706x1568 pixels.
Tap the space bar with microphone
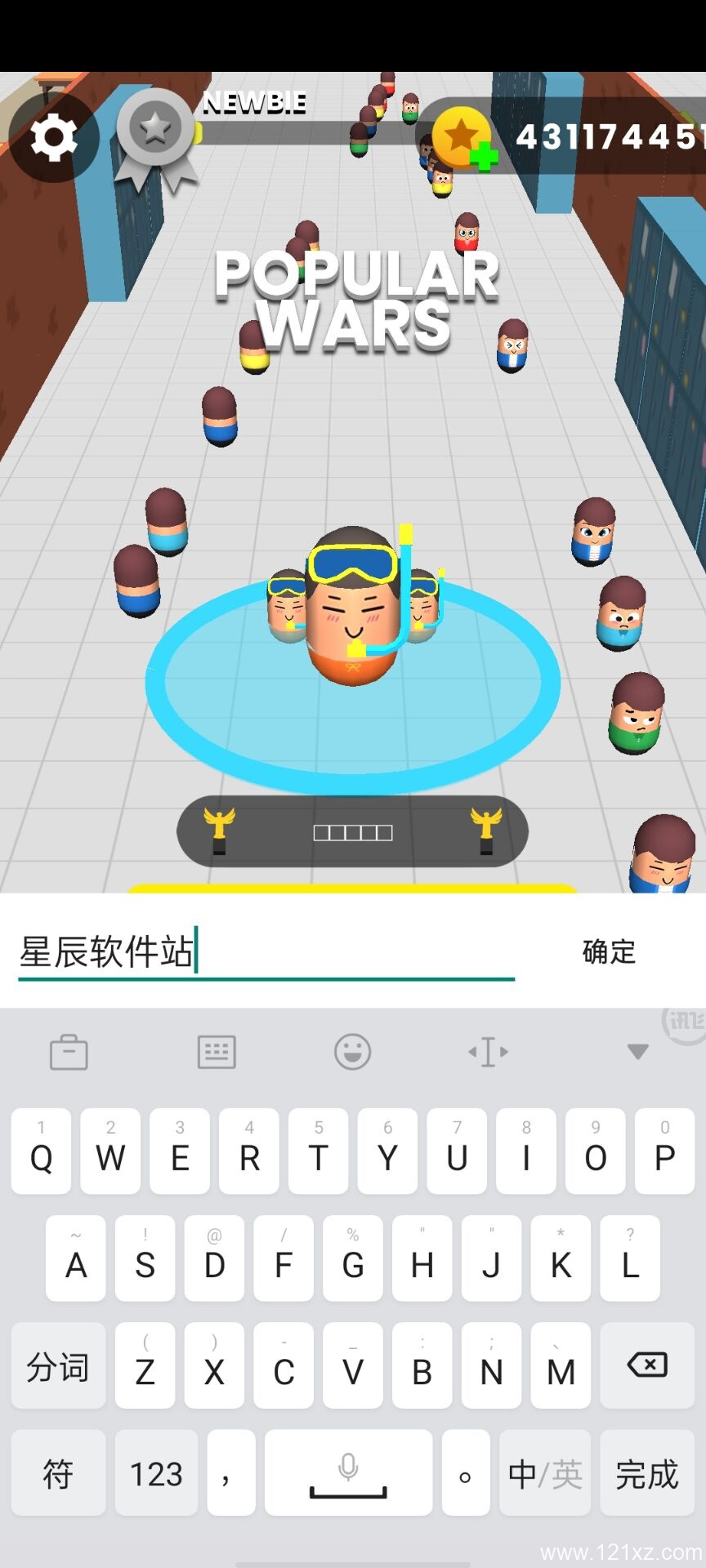(348, 1473)
